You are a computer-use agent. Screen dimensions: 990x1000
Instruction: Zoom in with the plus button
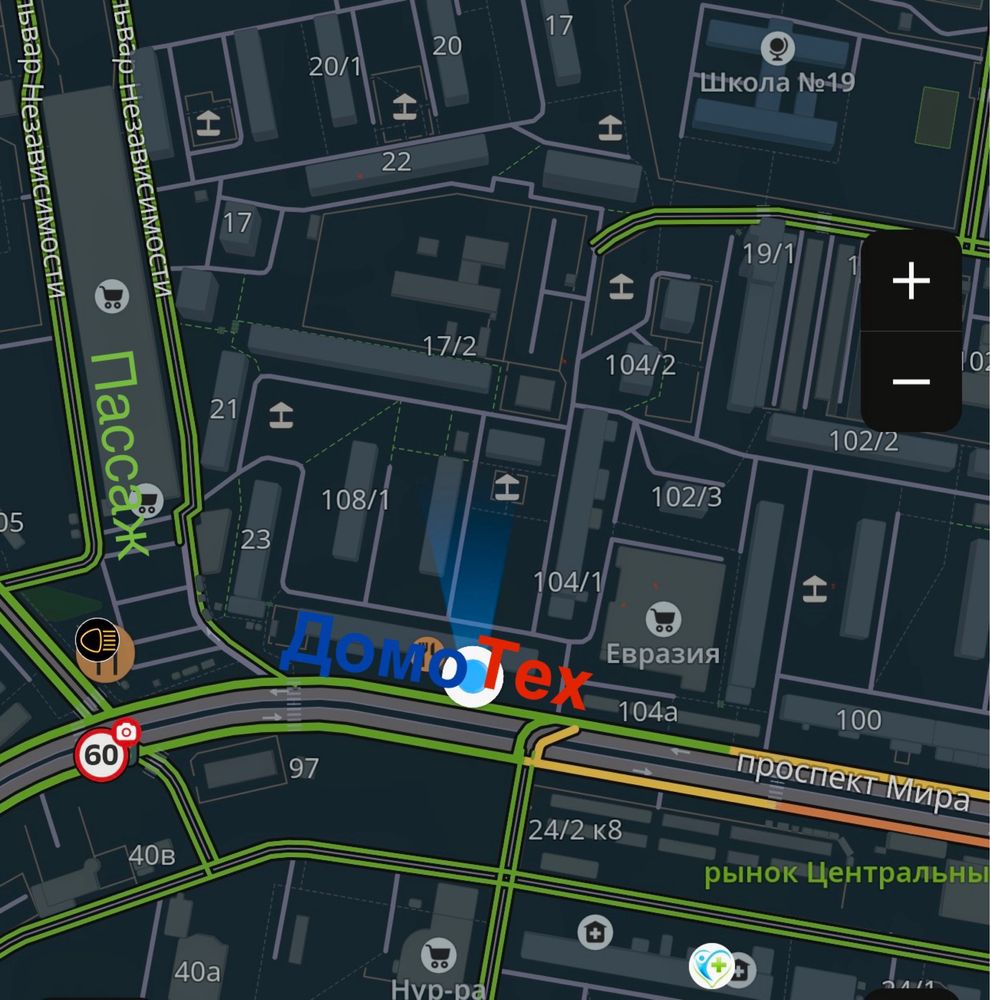click(911, 281)
